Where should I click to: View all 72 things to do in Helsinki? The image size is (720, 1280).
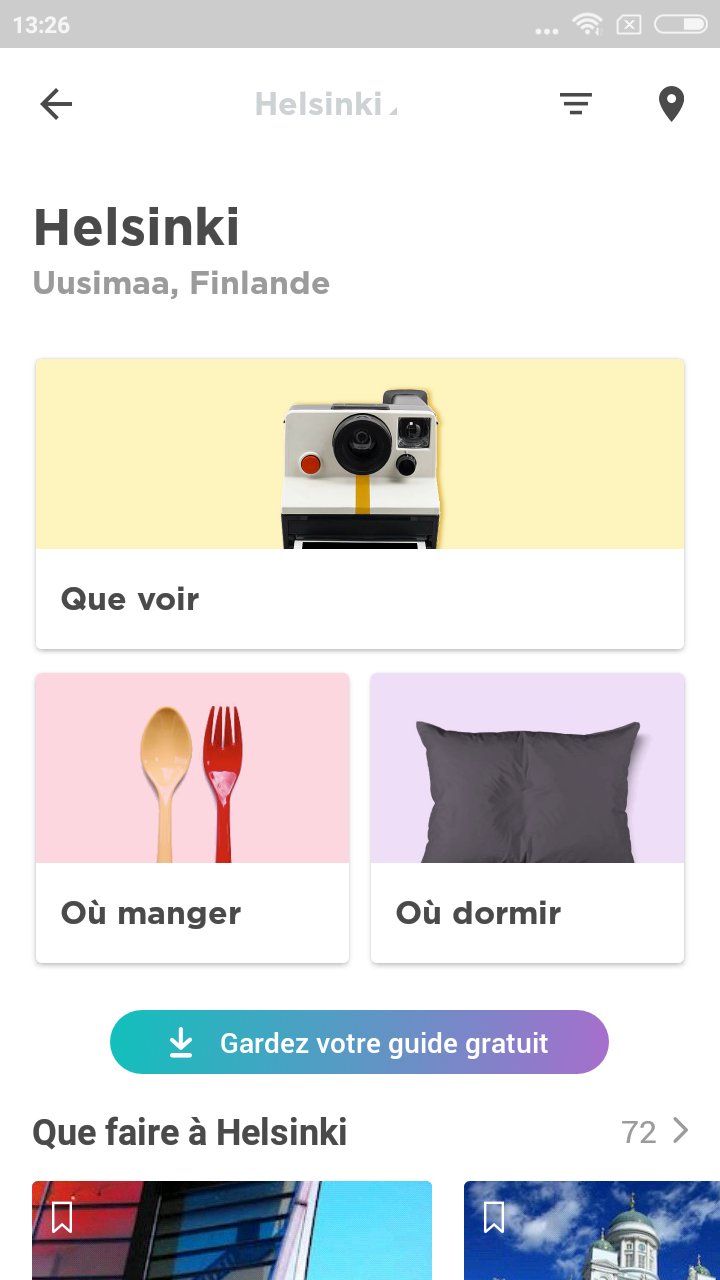click(656, 1132)
